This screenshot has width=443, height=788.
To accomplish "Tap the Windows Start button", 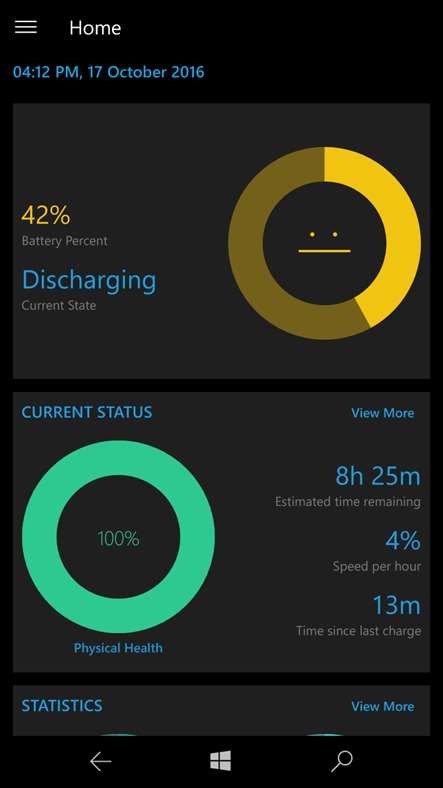I will (x=220, y=761).
